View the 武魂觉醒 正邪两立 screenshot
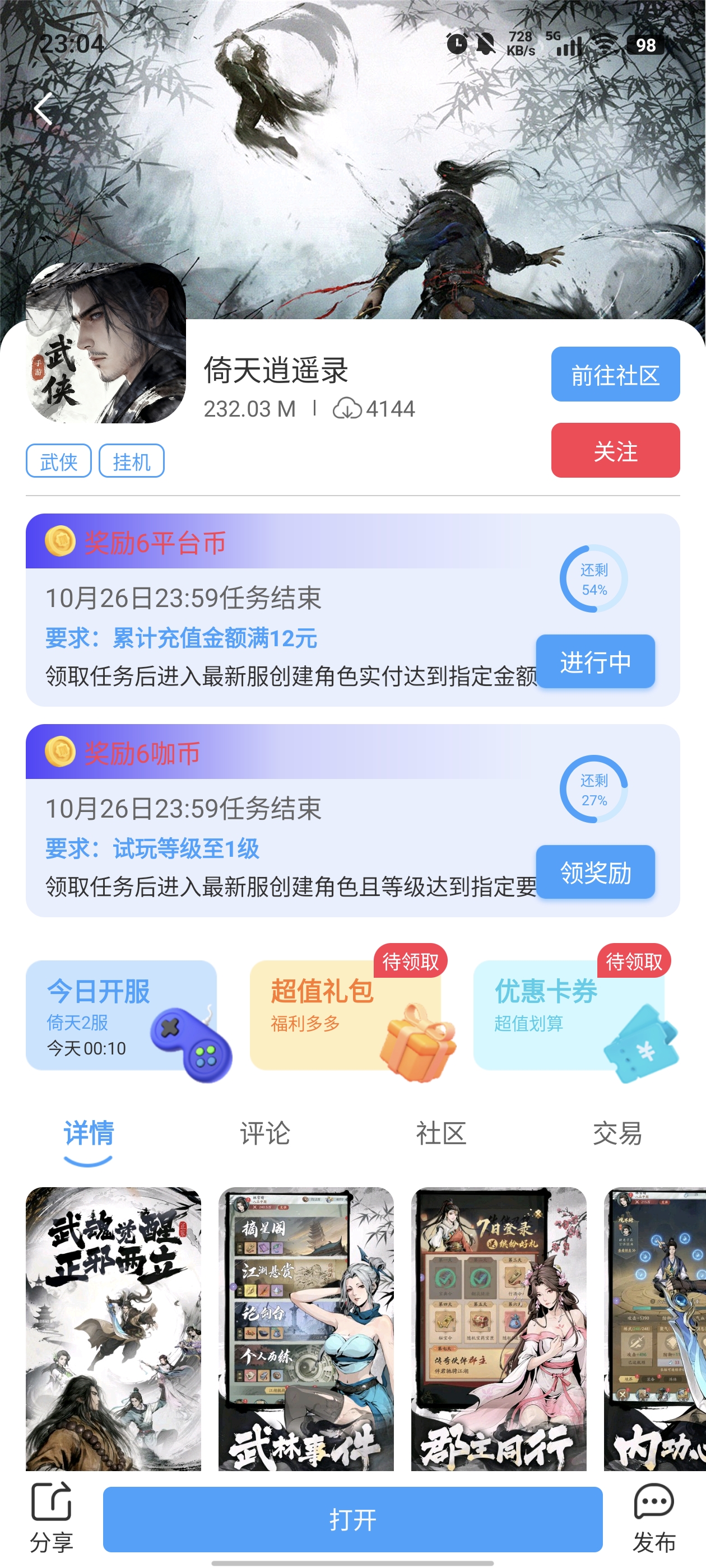Image resolution: width=706 pixels, height=1568 pixels. [113, 1328]
